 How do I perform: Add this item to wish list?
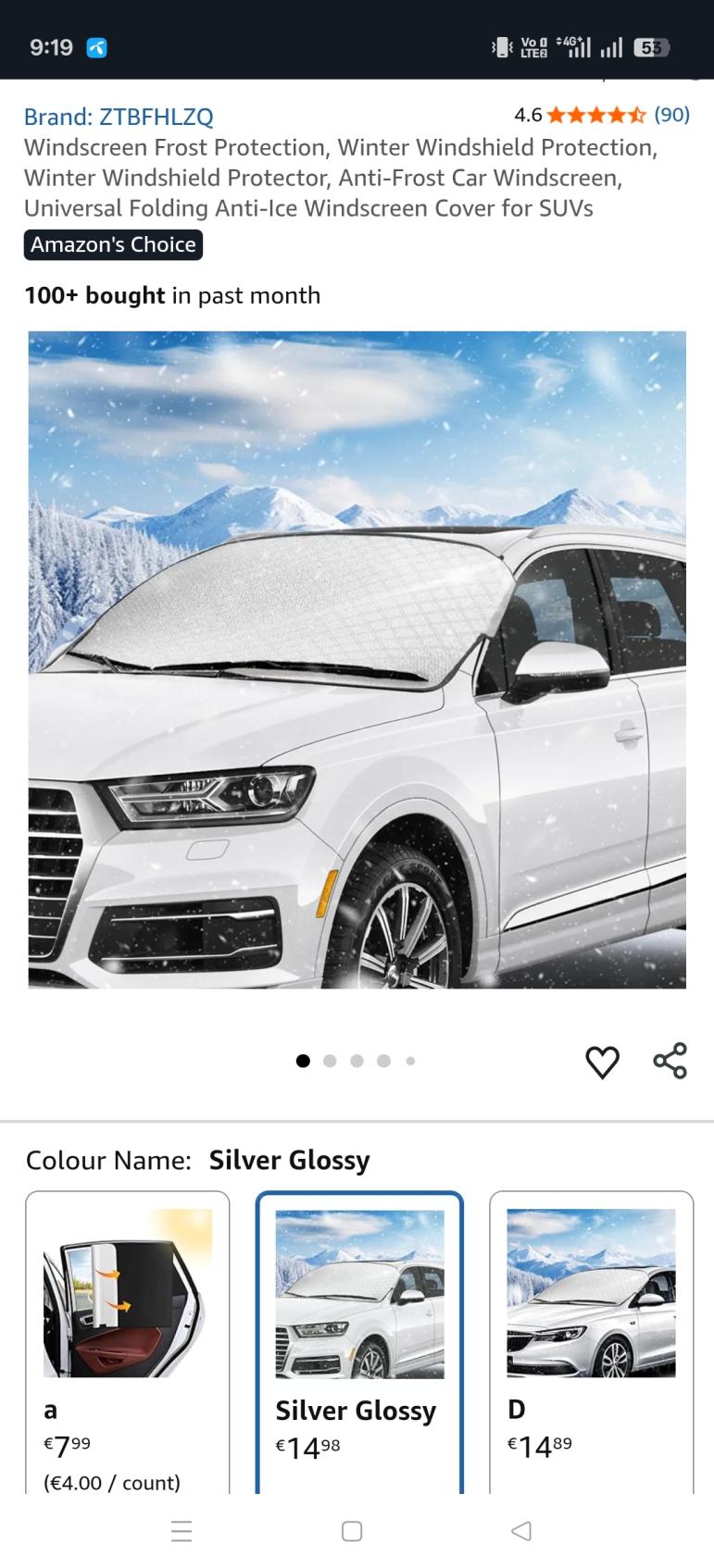pyautogui.click(x=602, y=1062)
